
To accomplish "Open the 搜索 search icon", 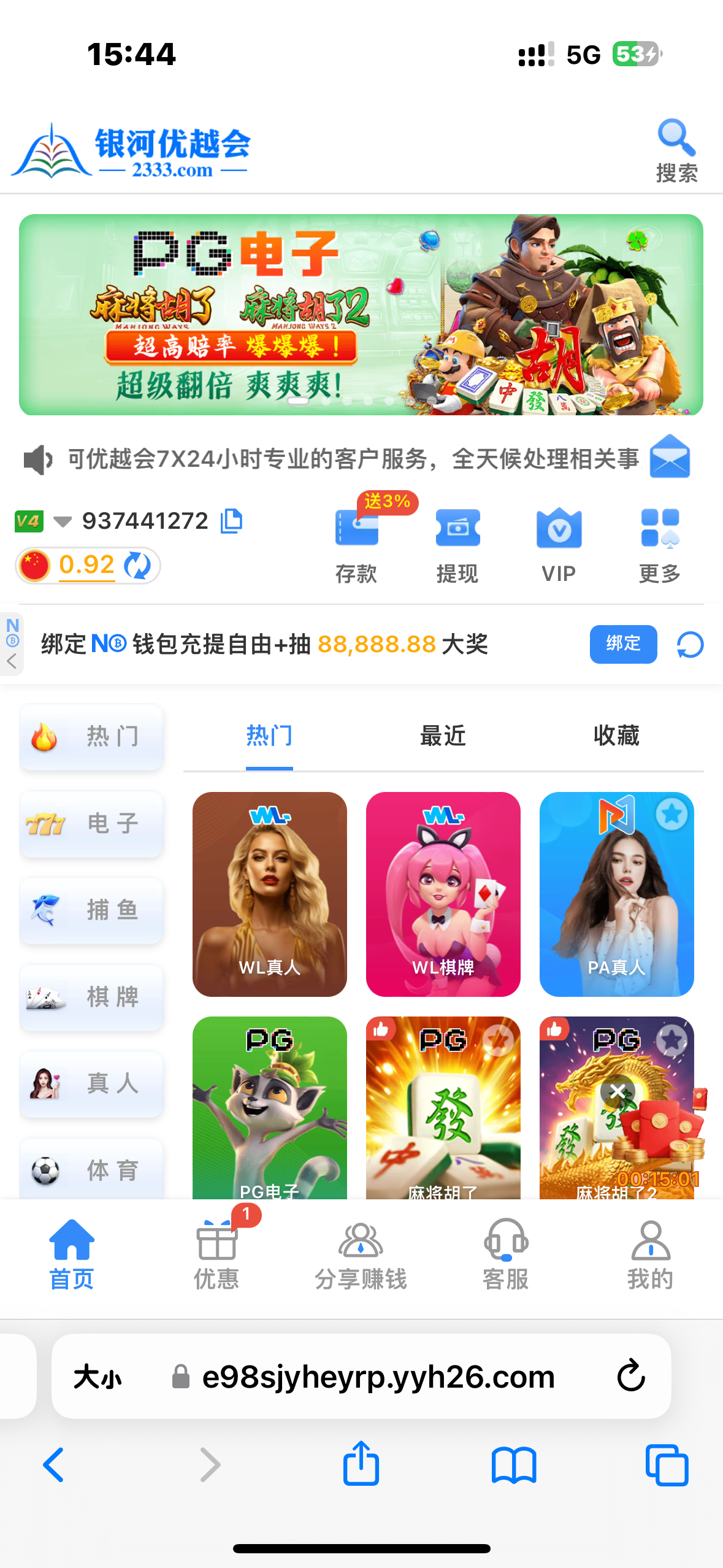I will tap(676, 150).
